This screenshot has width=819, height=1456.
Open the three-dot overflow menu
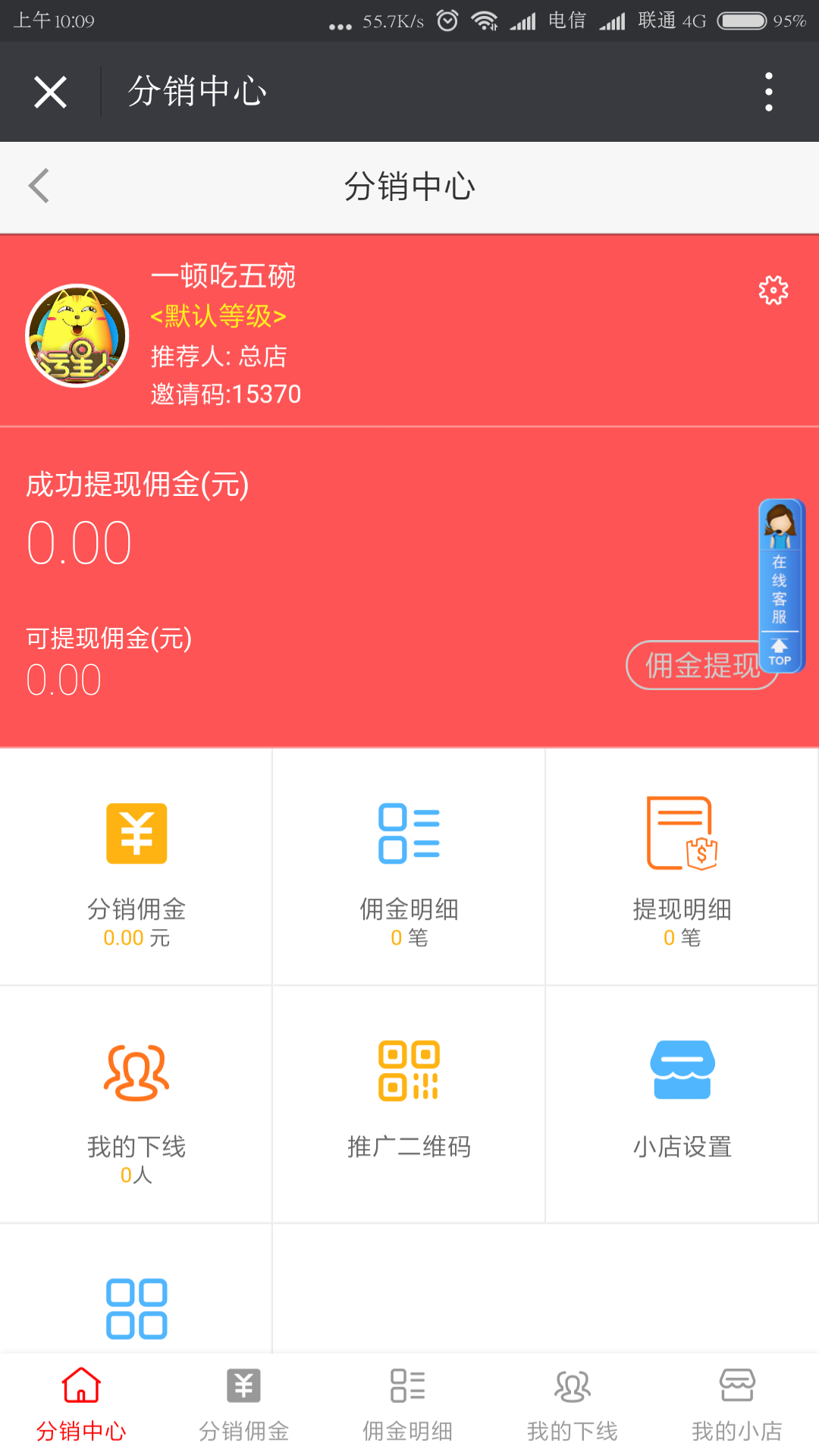(x=767, y=91)
